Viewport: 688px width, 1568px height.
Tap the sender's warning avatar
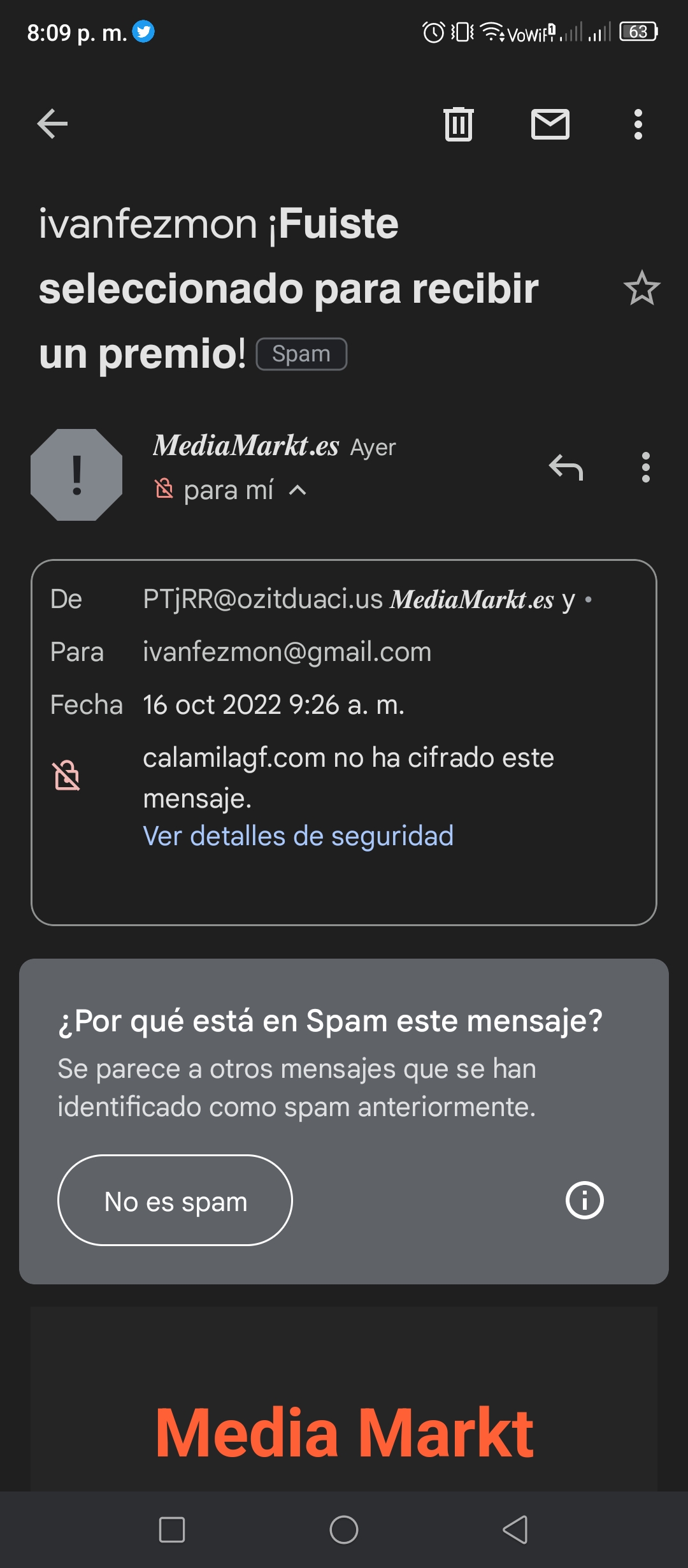pyautogui.click(x=76, y=475)
